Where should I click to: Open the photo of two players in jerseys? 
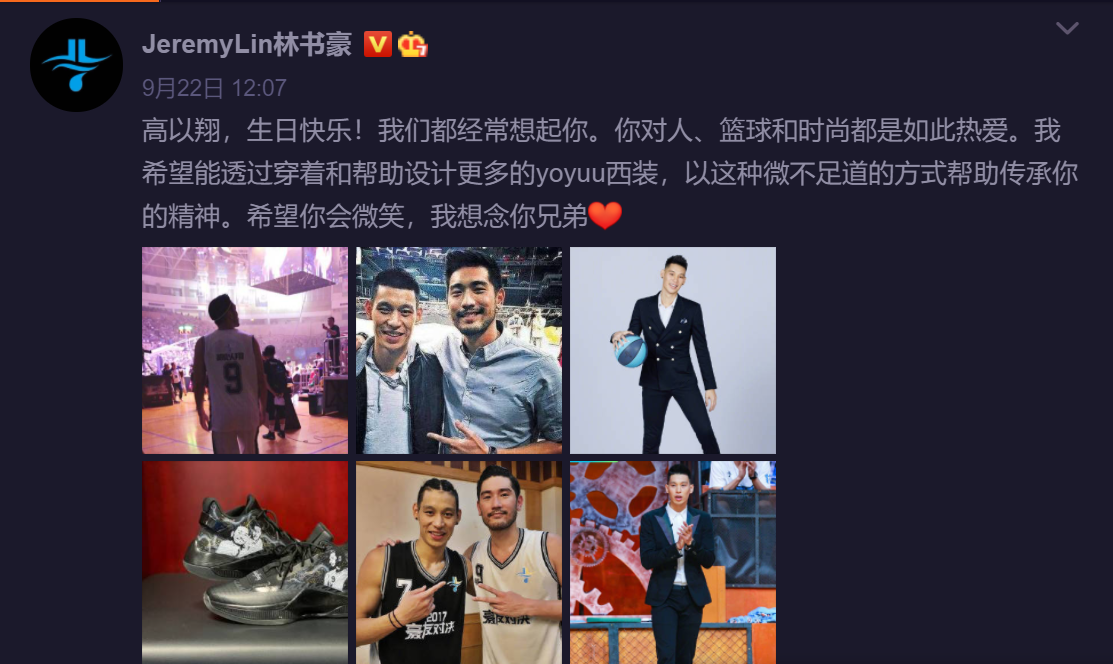[459, 562]
